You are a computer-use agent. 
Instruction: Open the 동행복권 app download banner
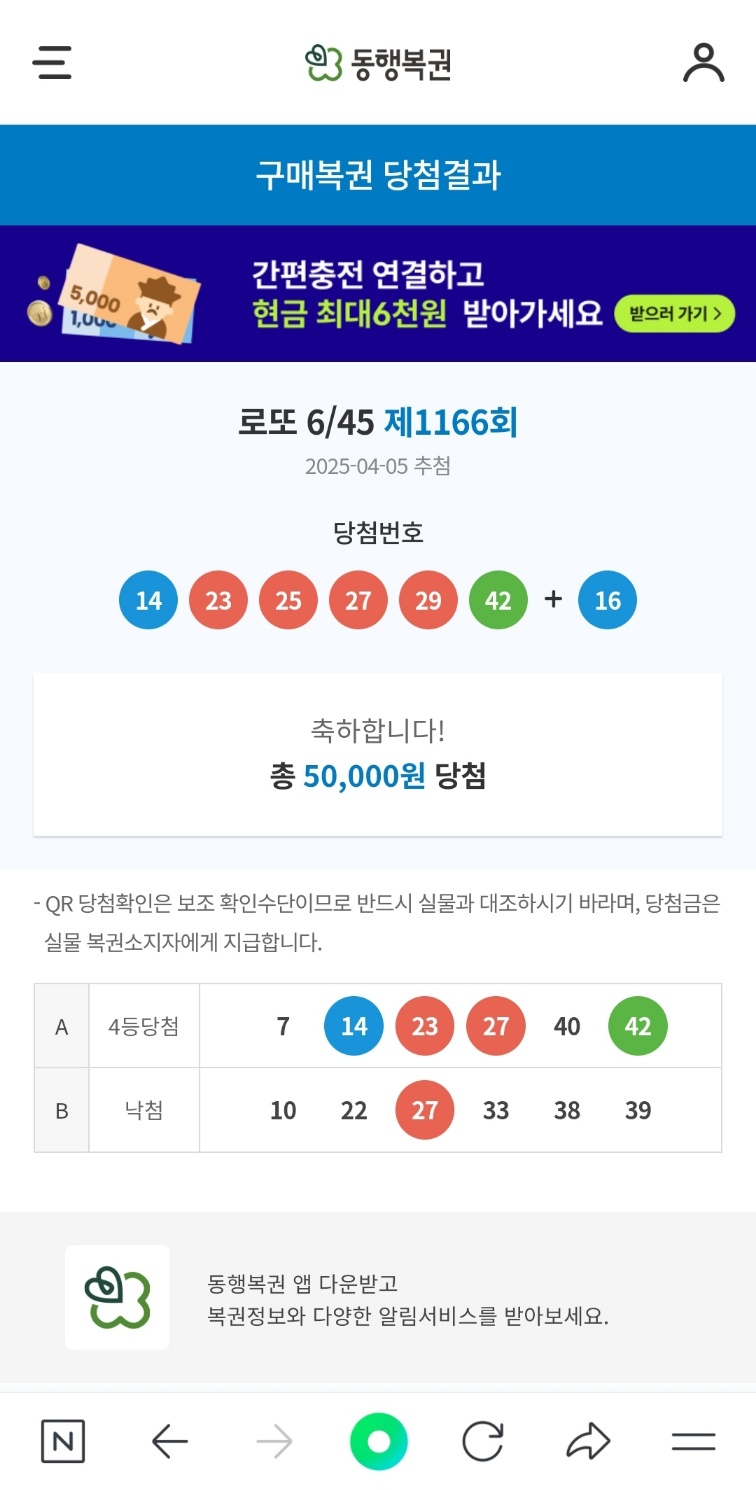tap(378, 1297)
